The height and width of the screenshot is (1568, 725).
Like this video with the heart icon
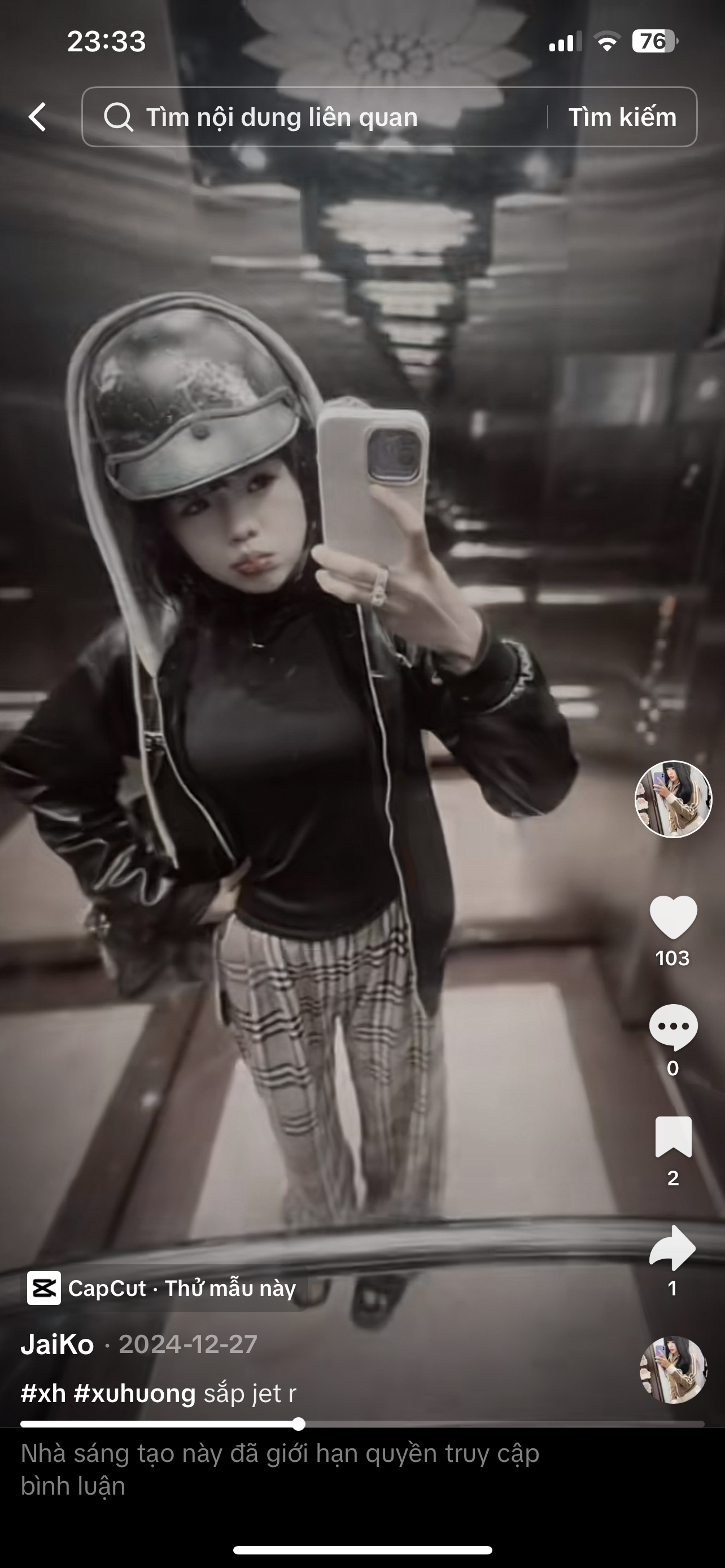coord(672,917)
